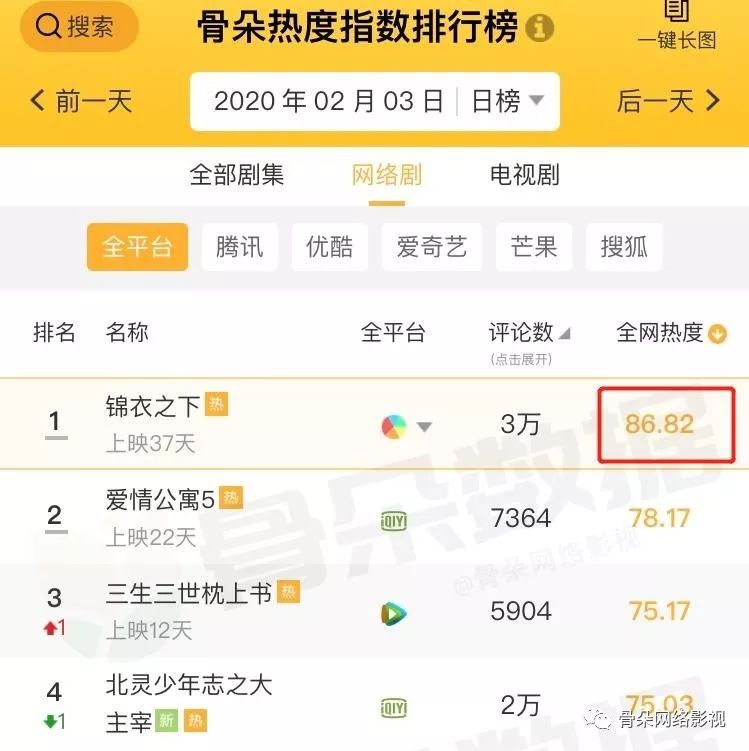Go to next day 后一天
This screenshot has height=751, width=749.
pos(669,100)
